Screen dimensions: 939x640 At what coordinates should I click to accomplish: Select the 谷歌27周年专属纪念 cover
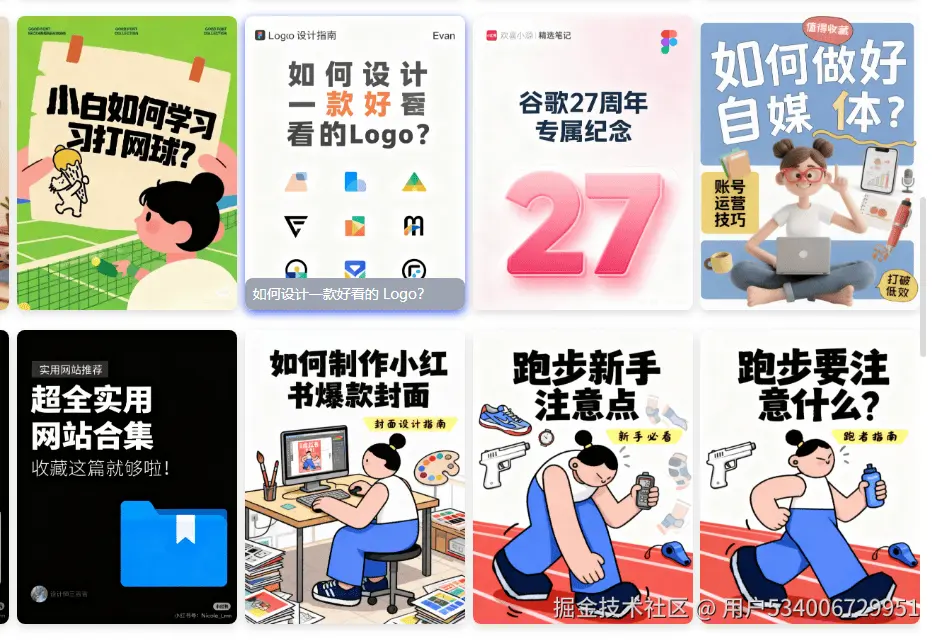tap(583, 163)
